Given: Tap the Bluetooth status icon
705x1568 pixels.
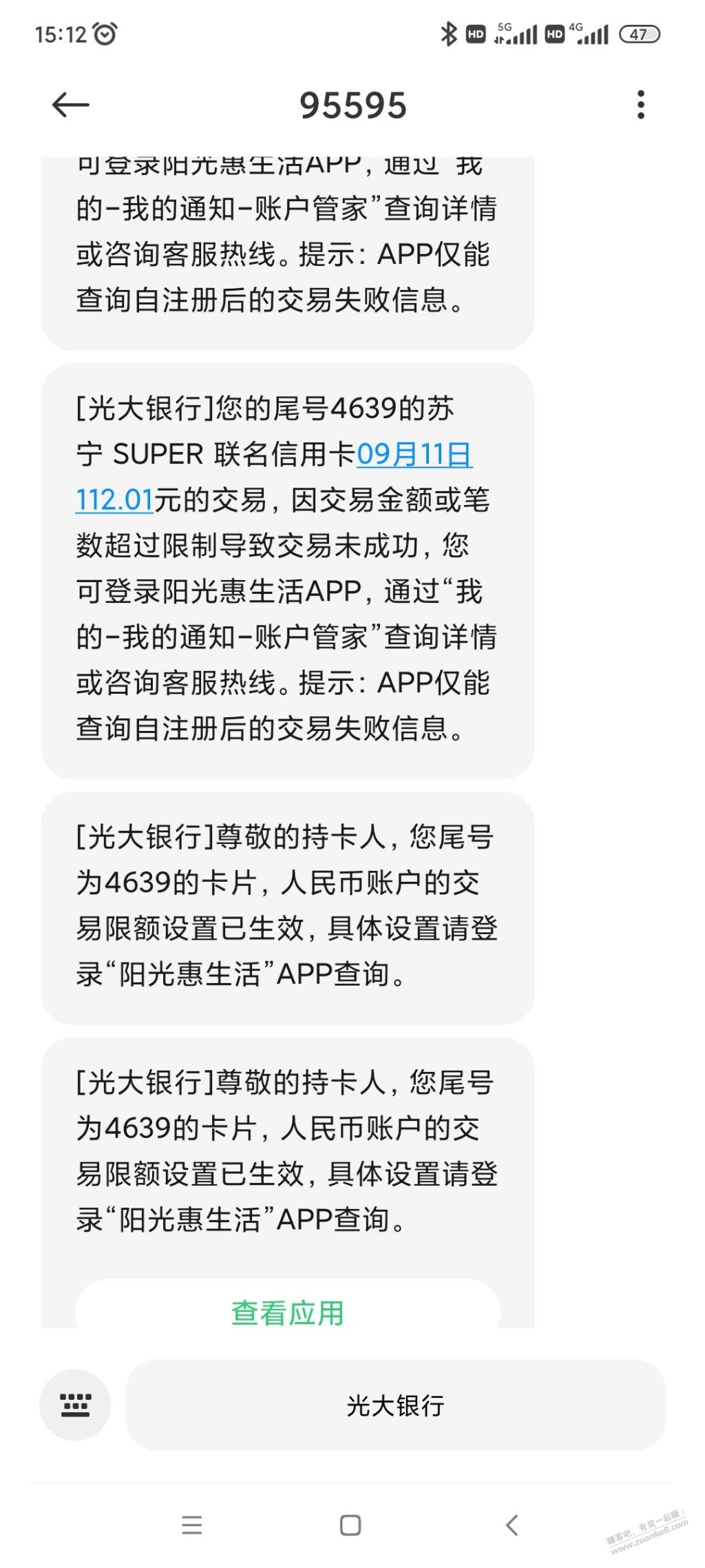Looking at the screenshot, I should click(x=448, y=32).
